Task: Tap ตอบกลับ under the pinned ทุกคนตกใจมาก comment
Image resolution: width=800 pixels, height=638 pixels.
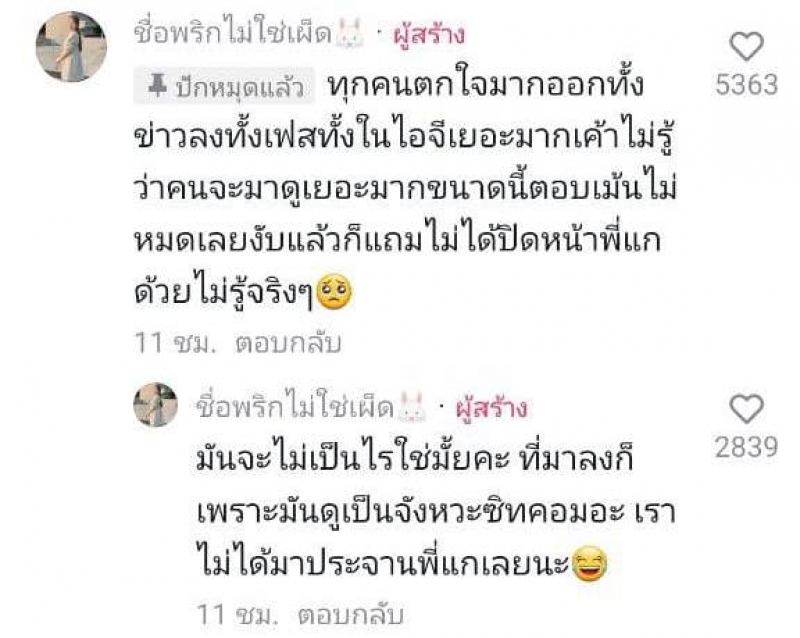Action: click(289, 343)
